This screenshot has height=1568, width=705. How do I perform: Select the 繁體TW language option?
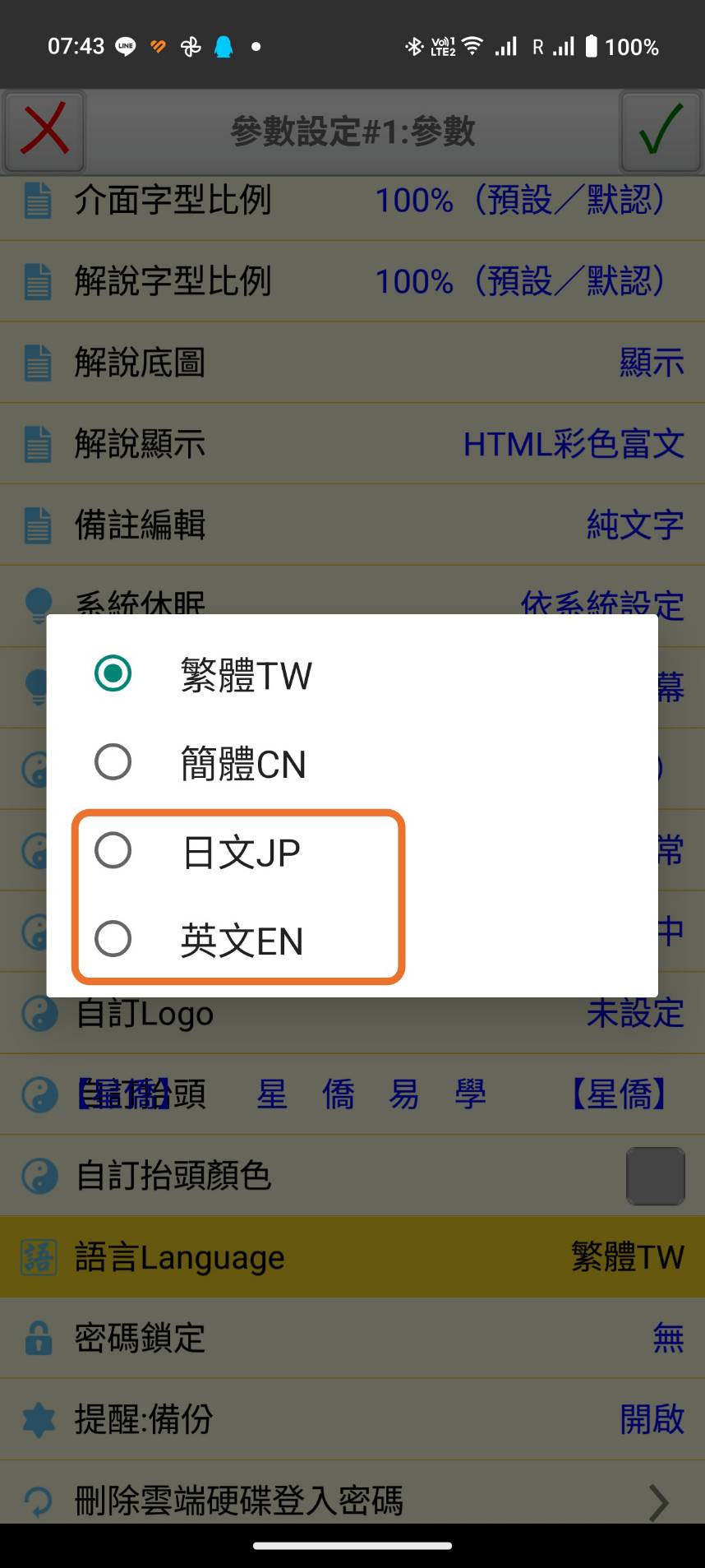(113, 674)
